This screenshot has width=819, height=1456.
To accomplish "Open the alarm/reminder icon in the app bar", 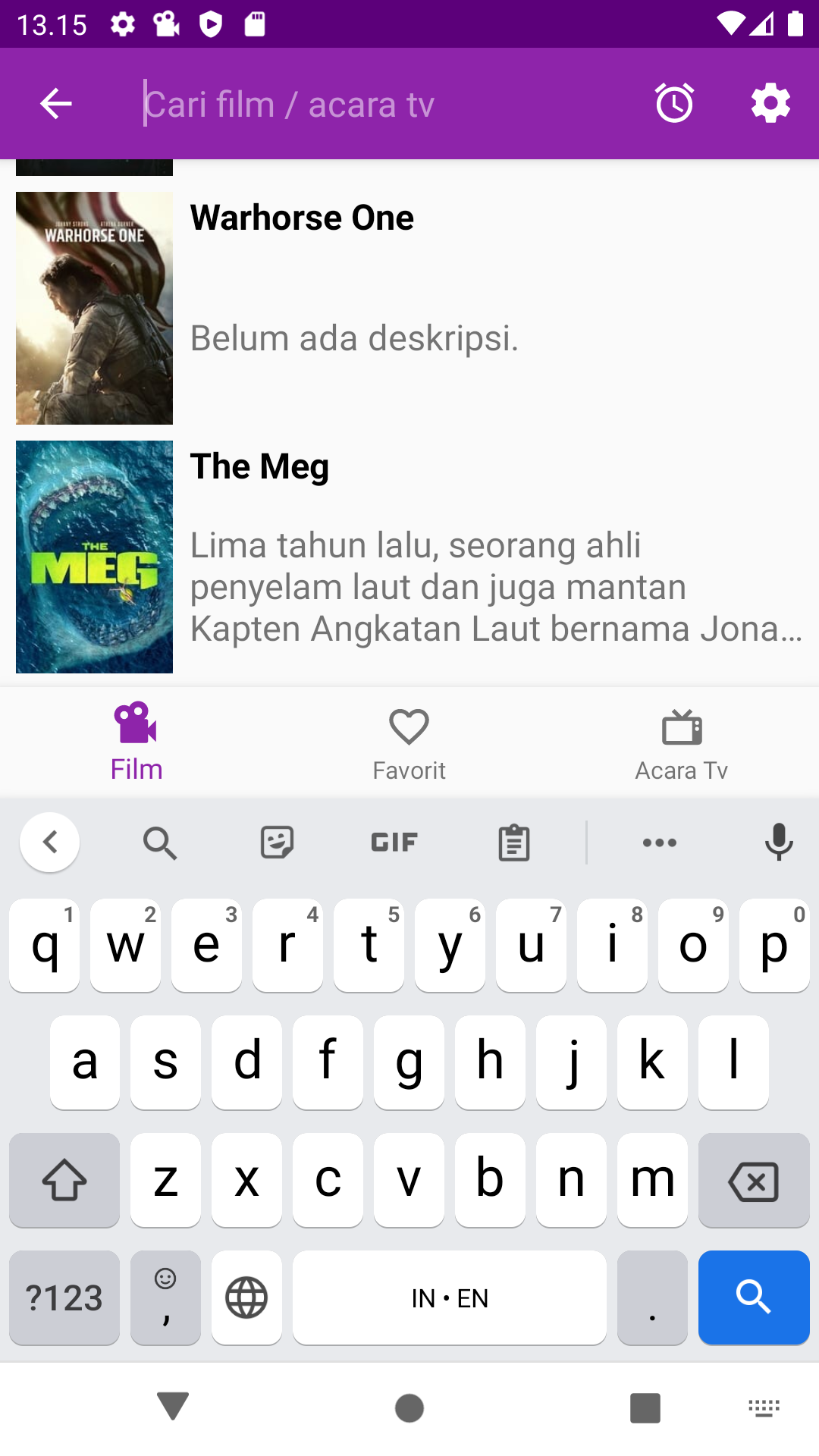I will click(x=674, y=103).
